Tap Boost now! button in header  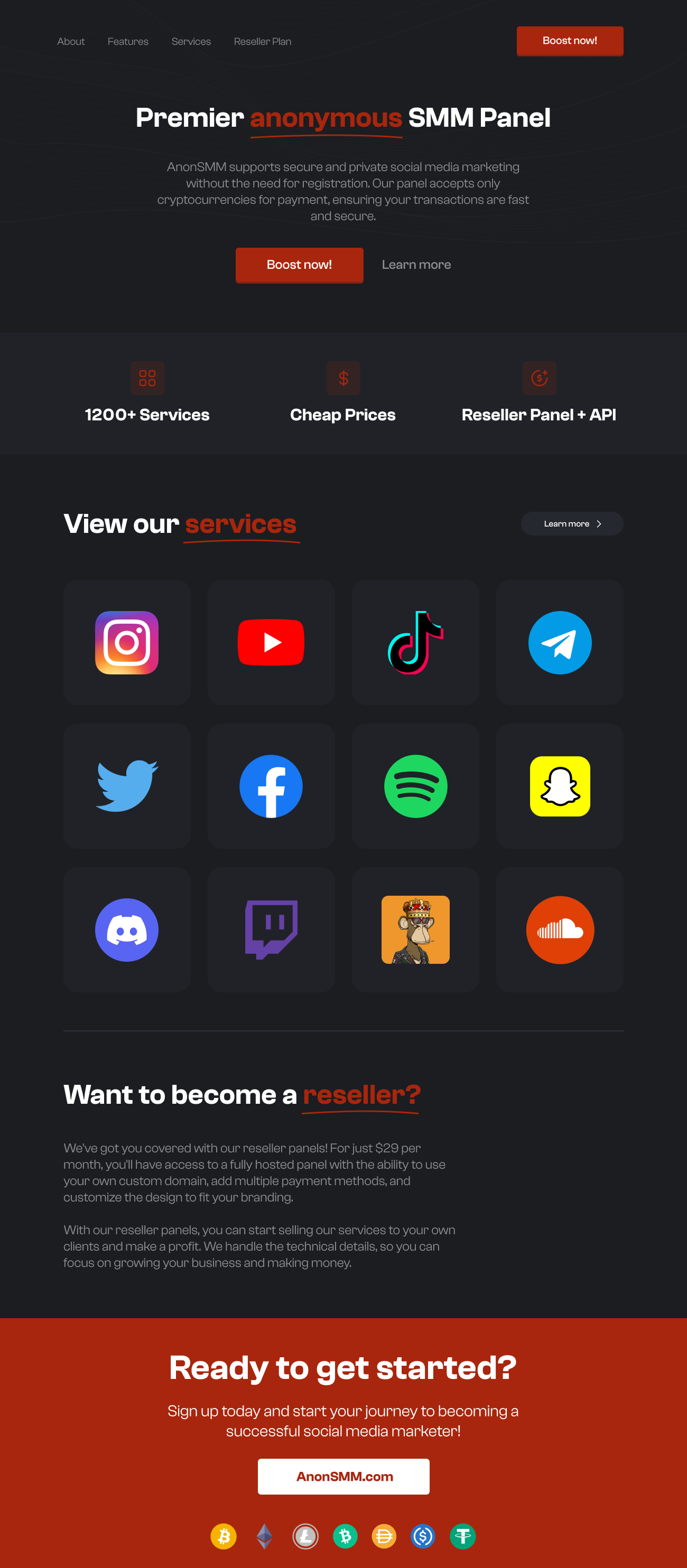tap(570, 41)
